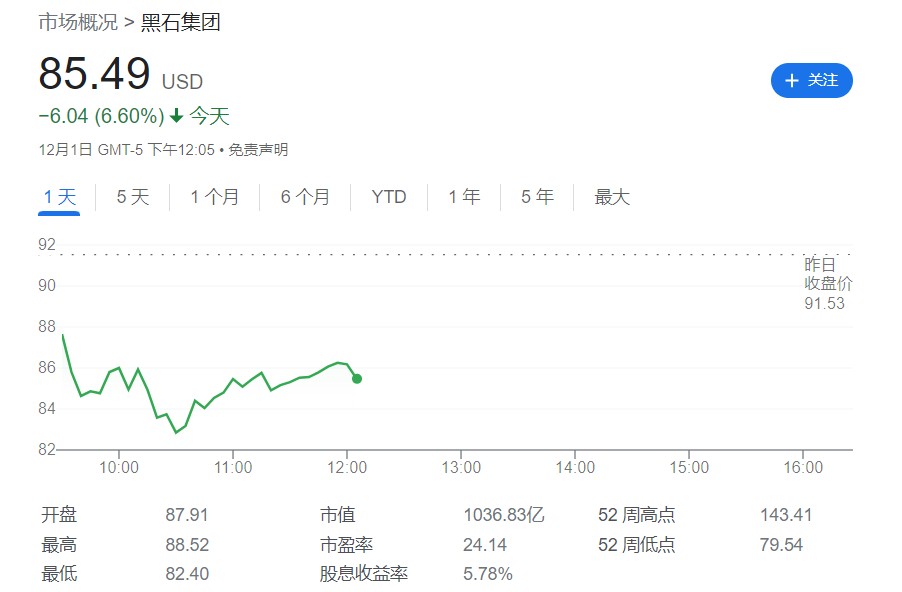View the YTD range
This screenshot has width=902, height=592.
(389, 197)
